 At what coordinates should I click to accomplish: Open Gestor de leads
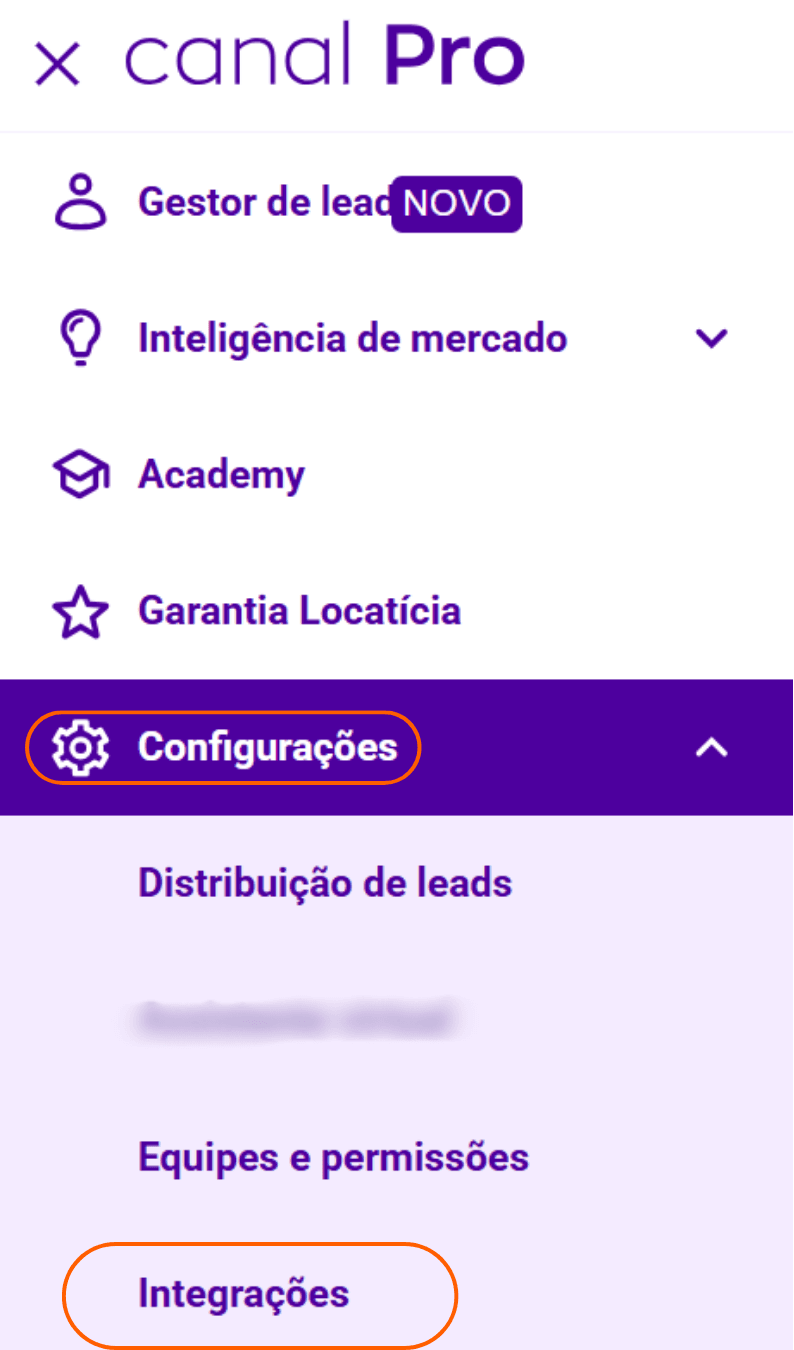point(396,203)
